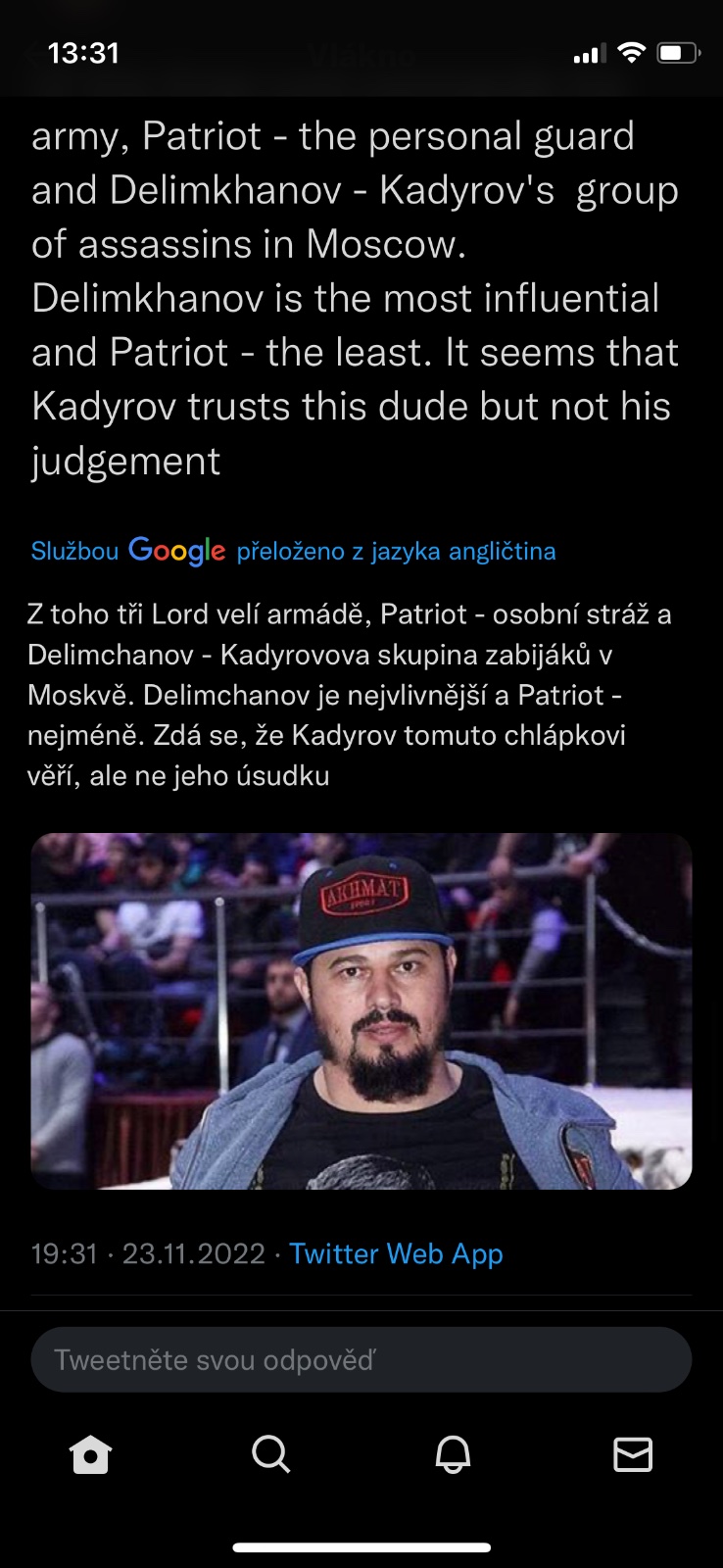Viewport: 723px width, 1568px height.
Task: Tap the Tweetněte svou odpověď reply field
Action: [361, 1359]
